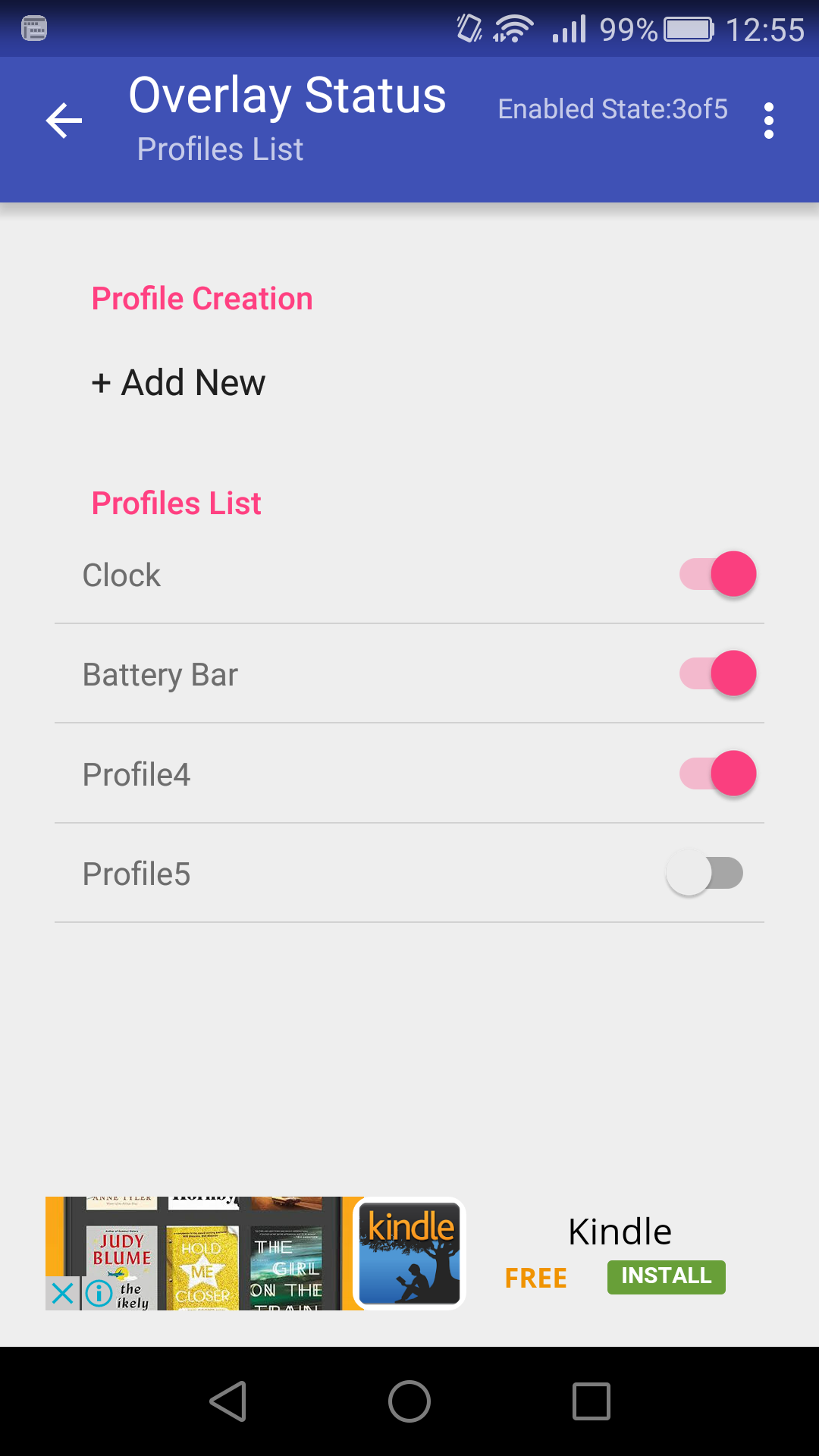The width and height of the screenshot is (819, 1456).
Task: Tap the back arrow in the title bar
Action: (x=63, y=120)
